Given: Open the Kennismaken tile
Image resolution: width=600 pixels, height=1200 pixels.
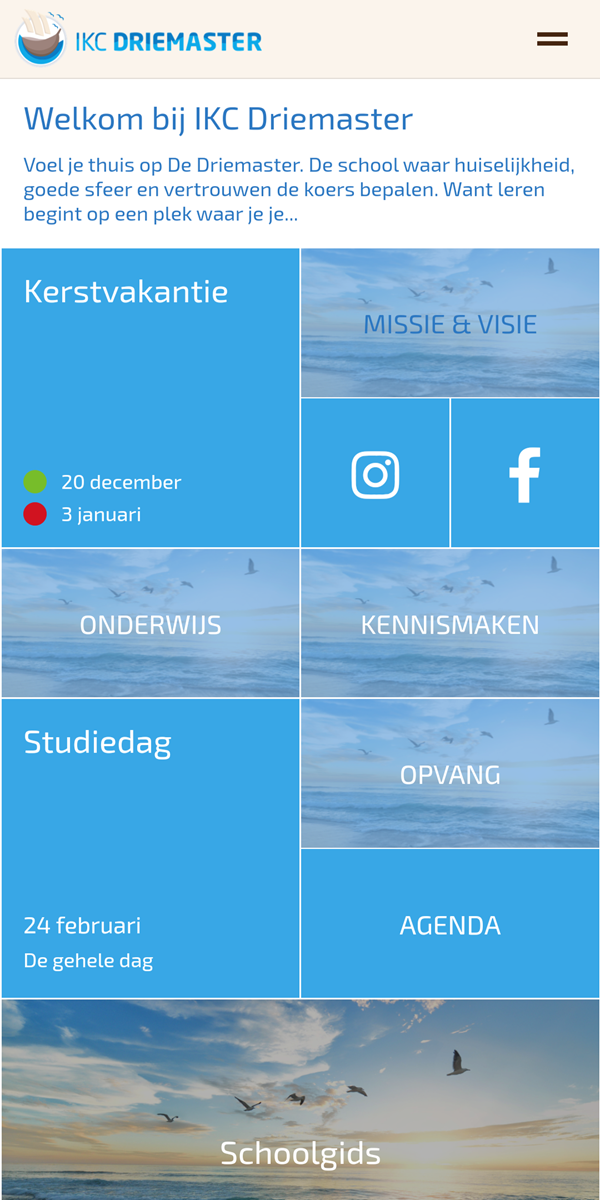Looking at the screenshot, I should [450, 623].
